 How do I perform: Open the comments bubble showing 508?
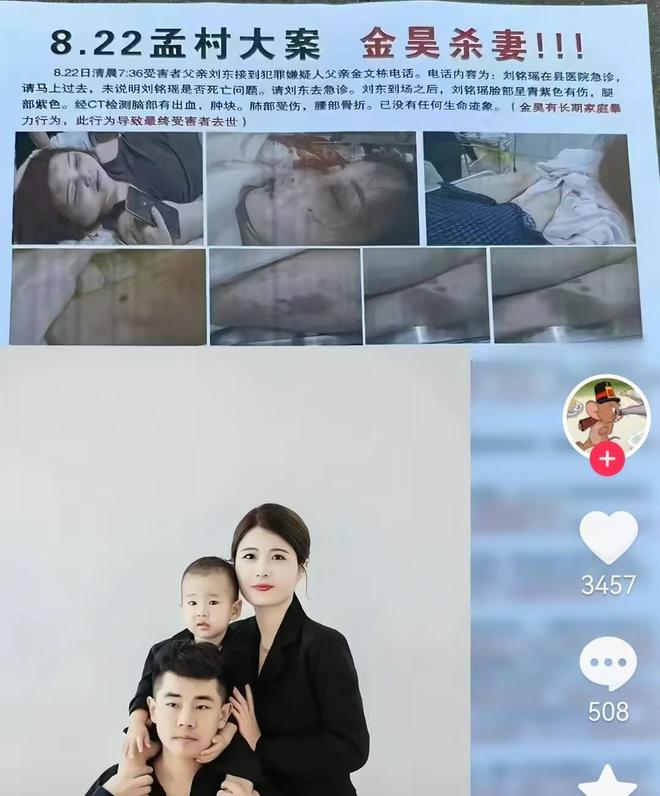[608, 664]
